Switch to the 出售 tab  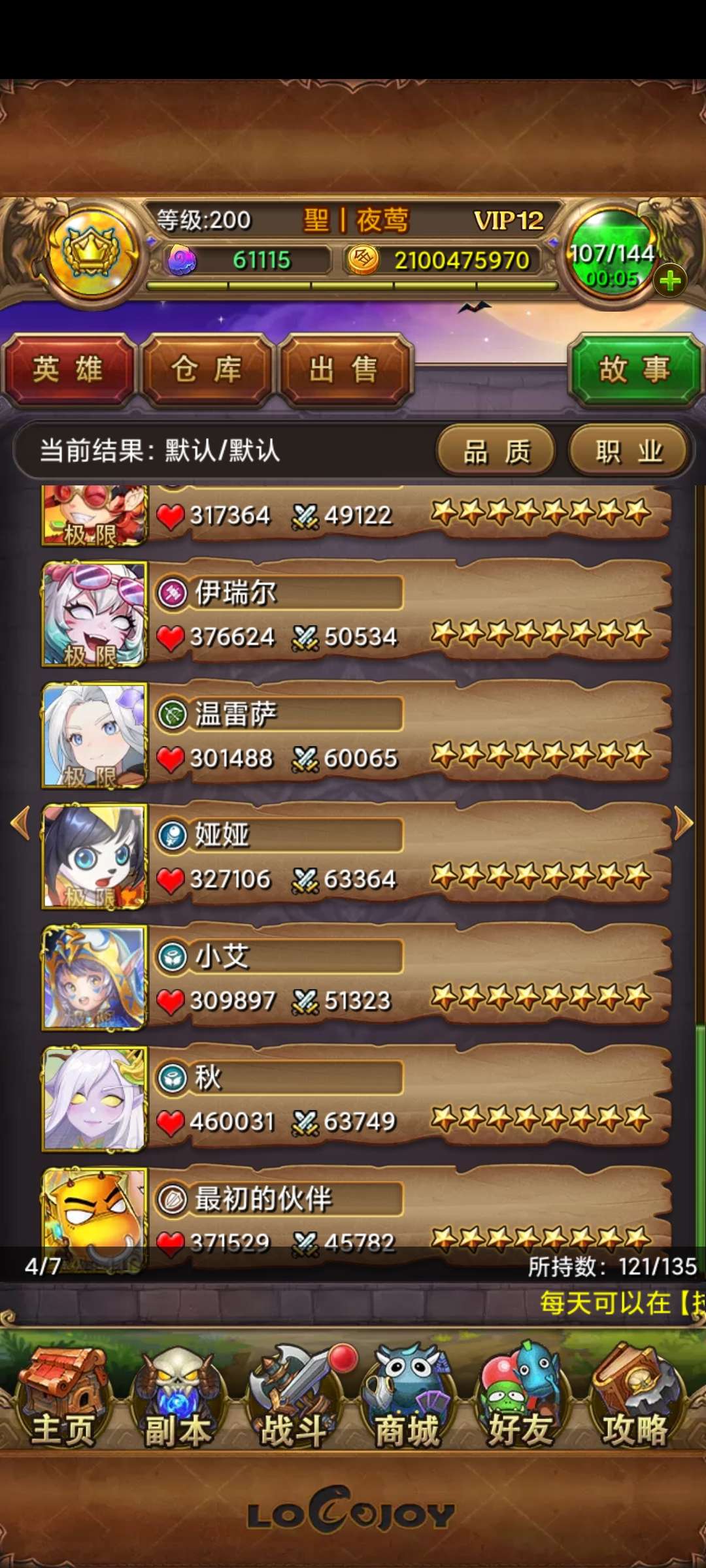(345, 370)
